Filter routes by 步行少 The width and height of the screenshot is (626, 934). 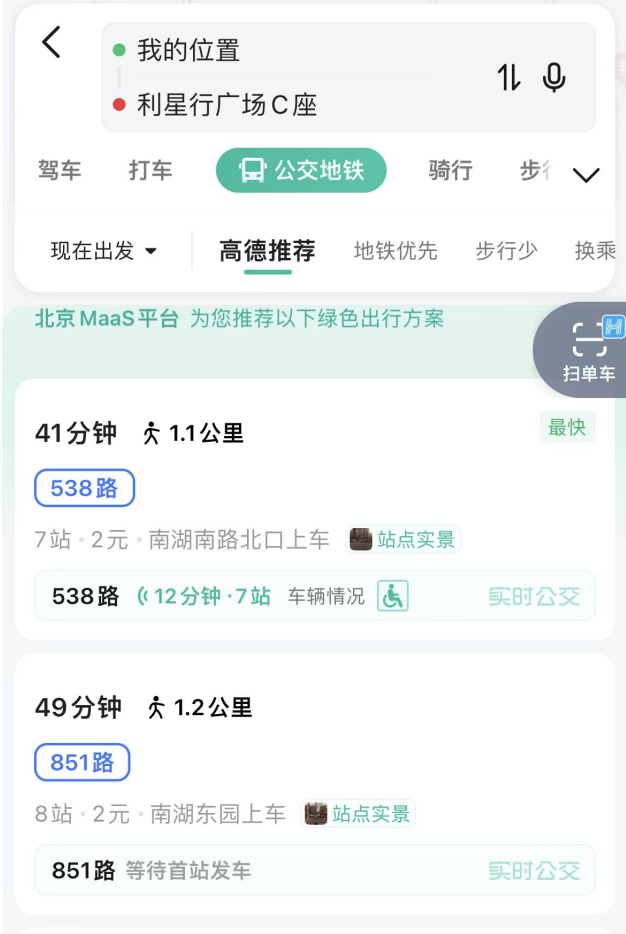pos(506,251)
